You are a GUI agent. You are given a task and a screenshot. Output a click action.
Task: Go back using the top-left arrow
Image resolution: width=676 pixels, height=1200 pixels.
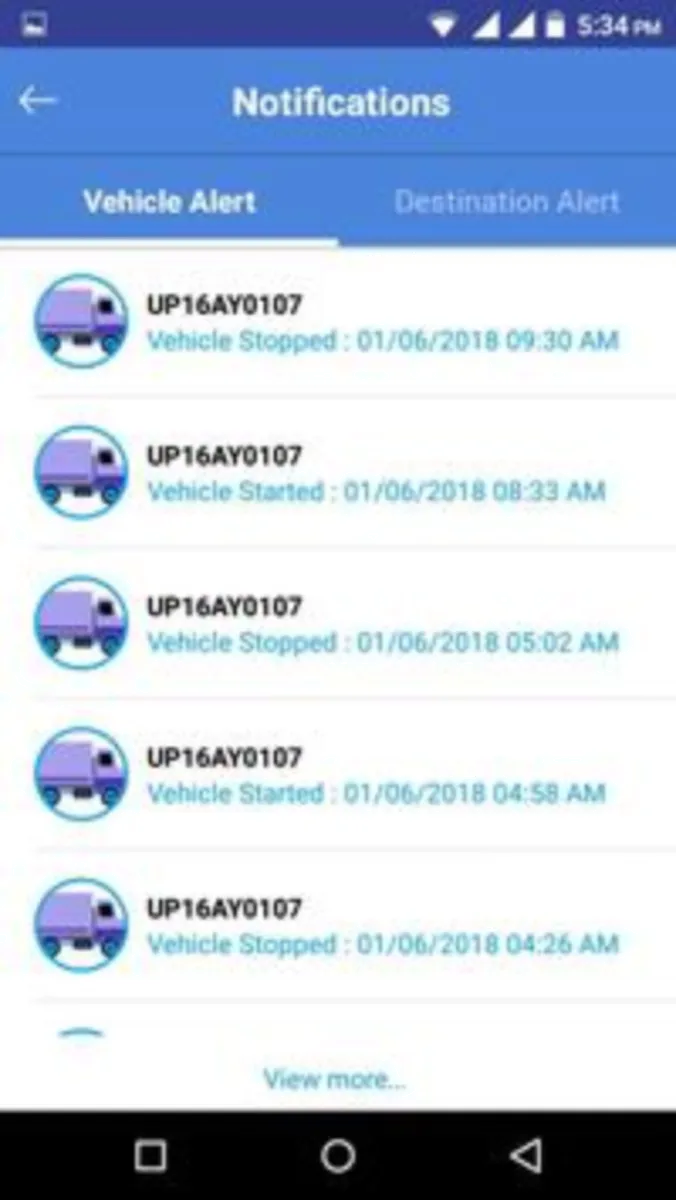pyautogui.click(x=38, y=101)
